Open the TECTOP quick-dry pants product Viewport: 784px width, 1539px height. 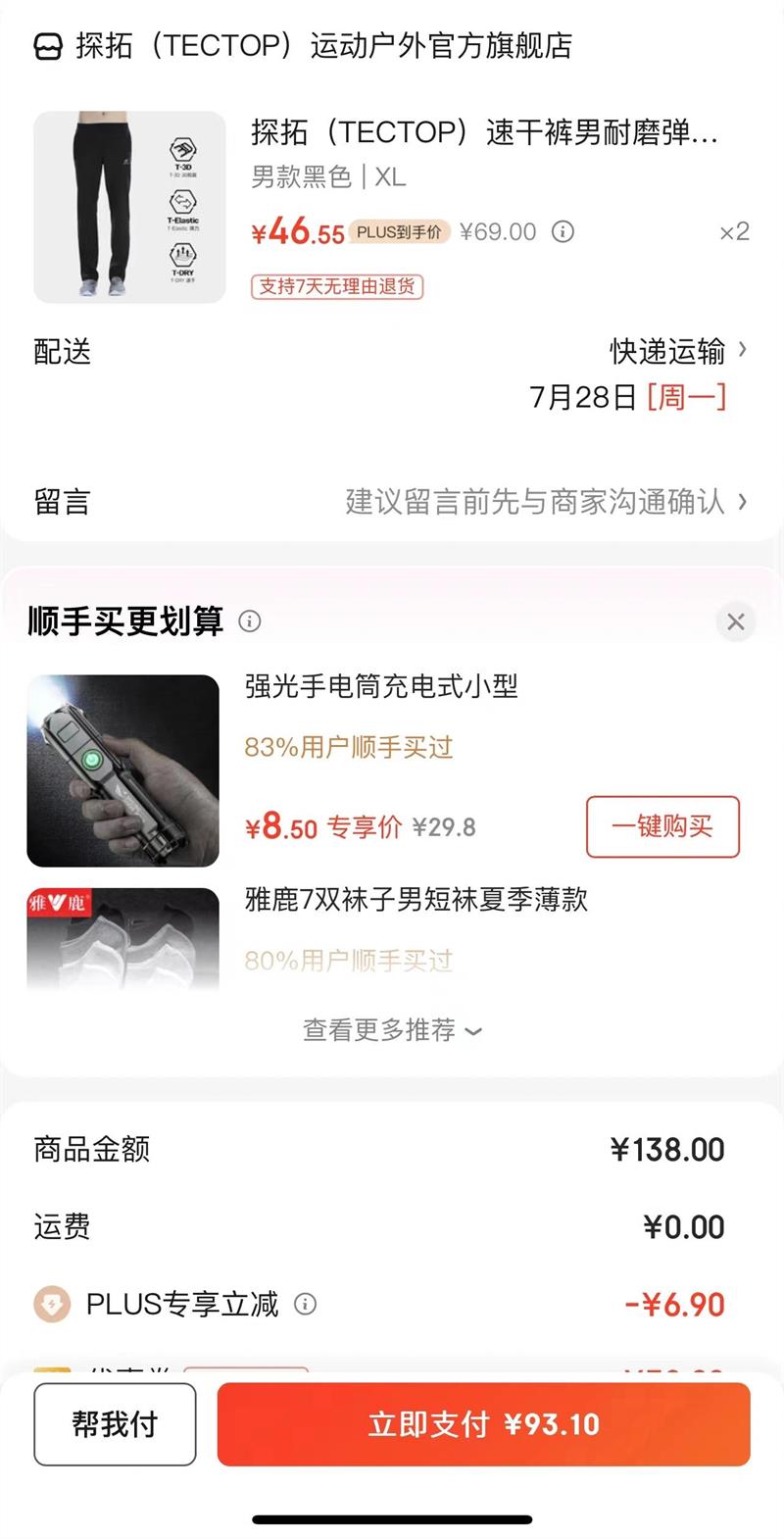(483, 132)
